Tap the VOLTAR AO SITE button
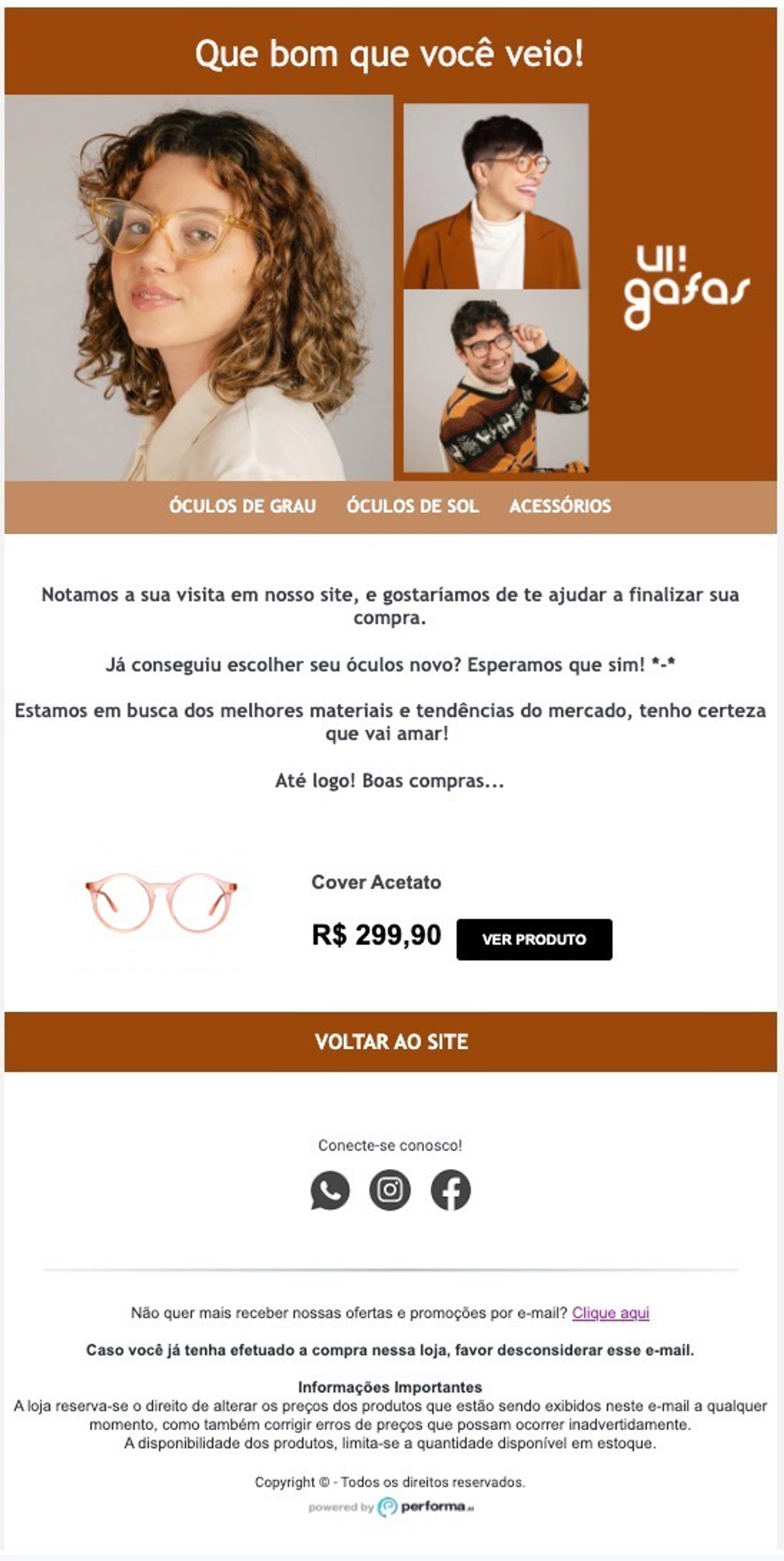This screenshot has width=784, height=1561. [x=391, y=1041]
